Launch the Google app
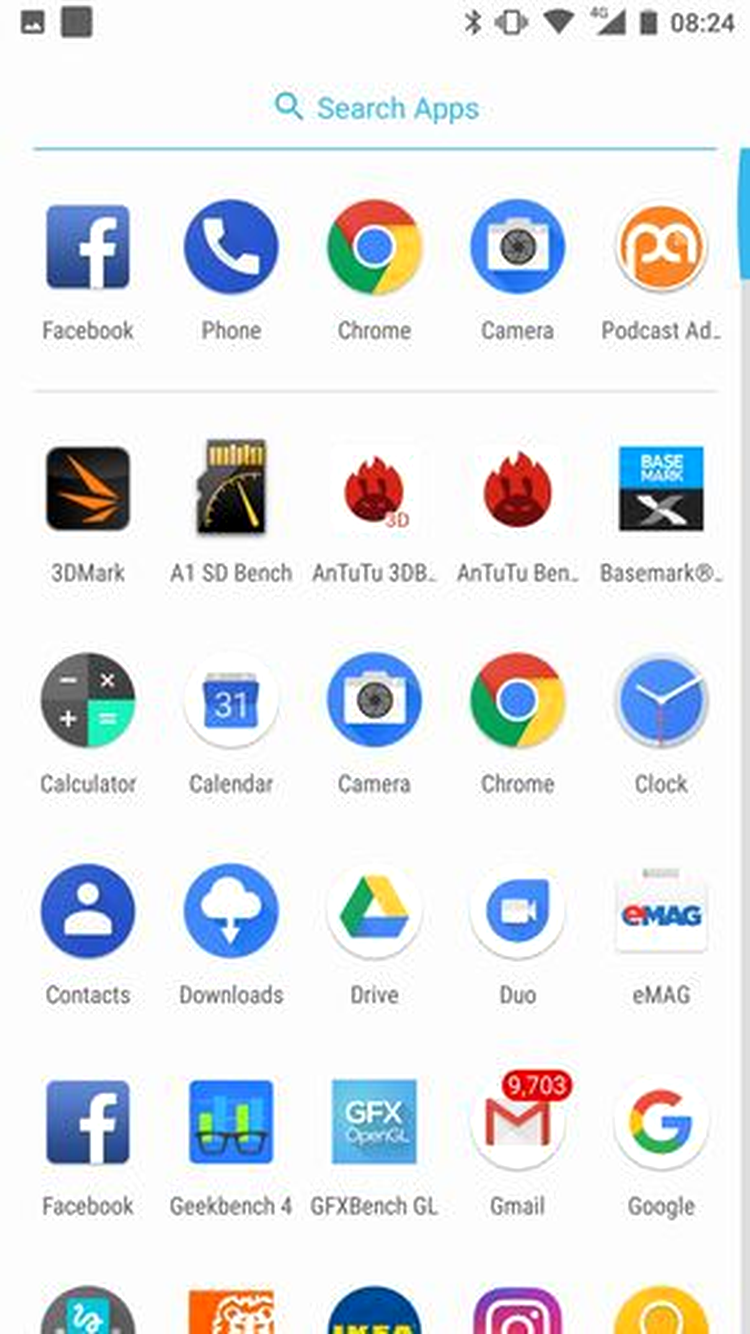Image resolution: width=750 pixels, height=1334 pixels. tap(661, 1122)
